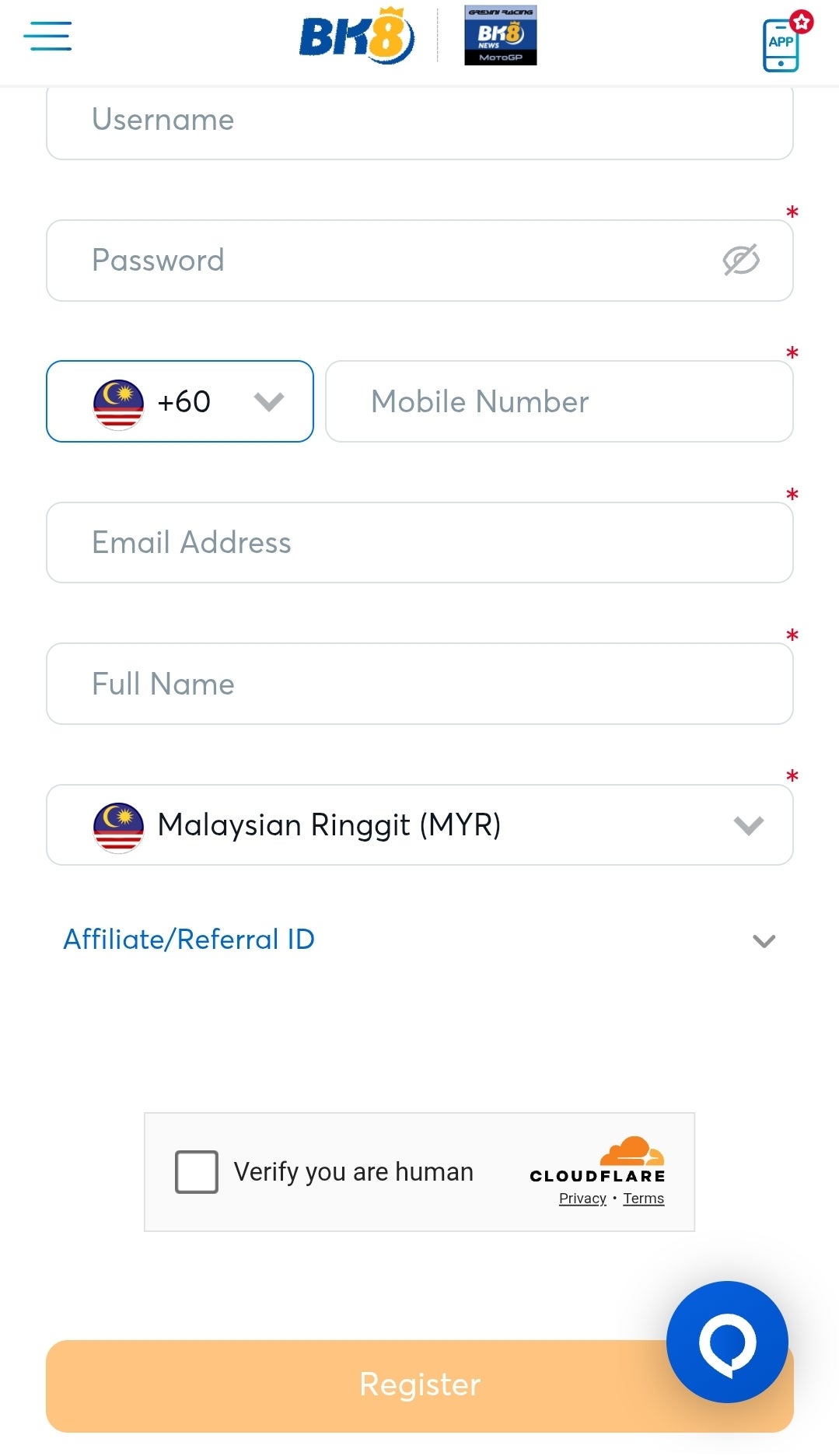Open the hamburger navigation menu

[47, 36]
